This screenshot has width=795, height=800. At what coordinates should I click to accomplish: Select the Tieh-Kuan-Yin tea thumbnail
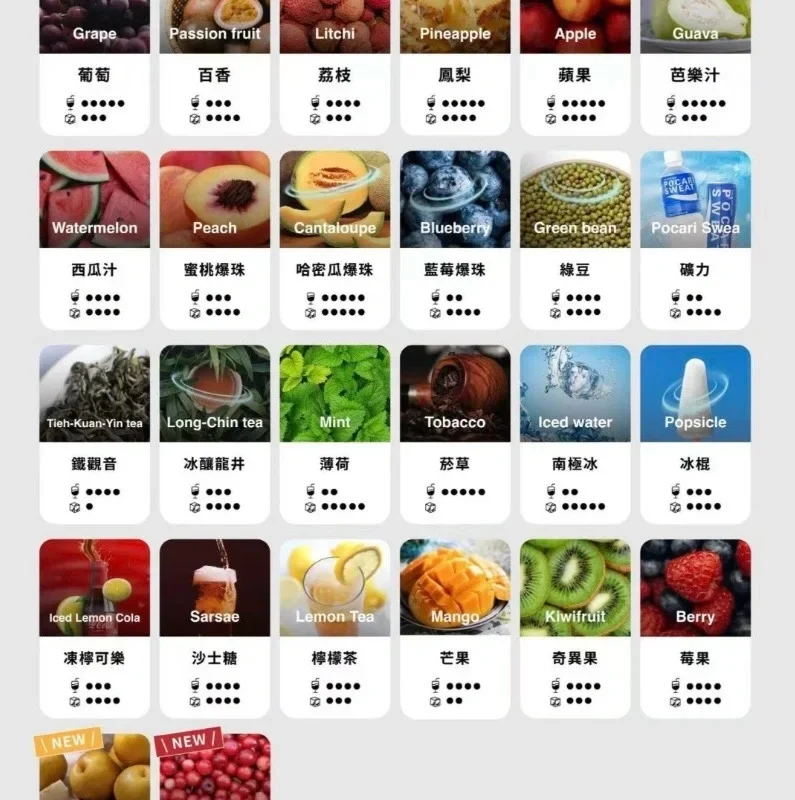[x=93, y=390]
